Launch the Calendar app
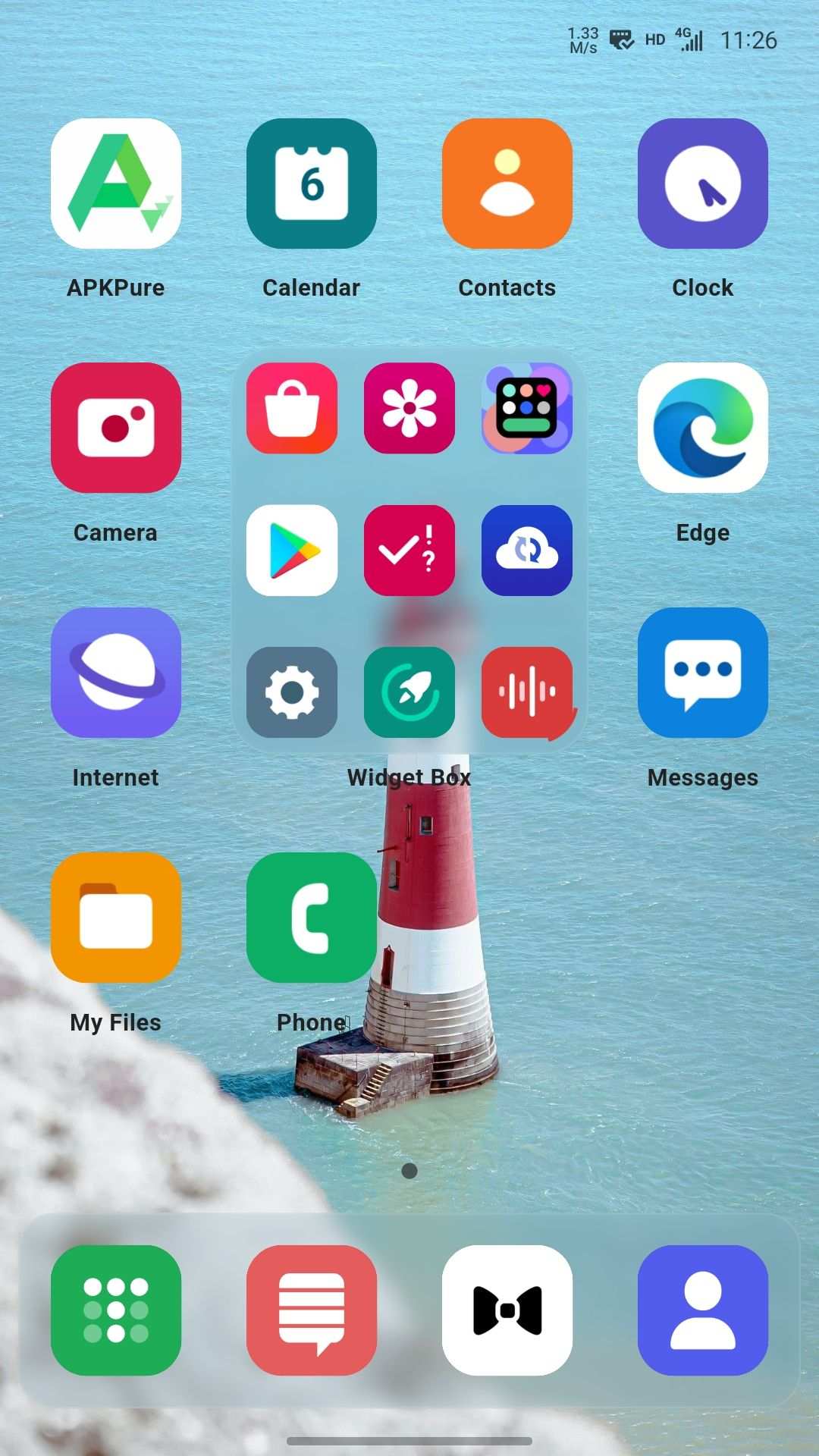819x1456 pixels. 311,184
